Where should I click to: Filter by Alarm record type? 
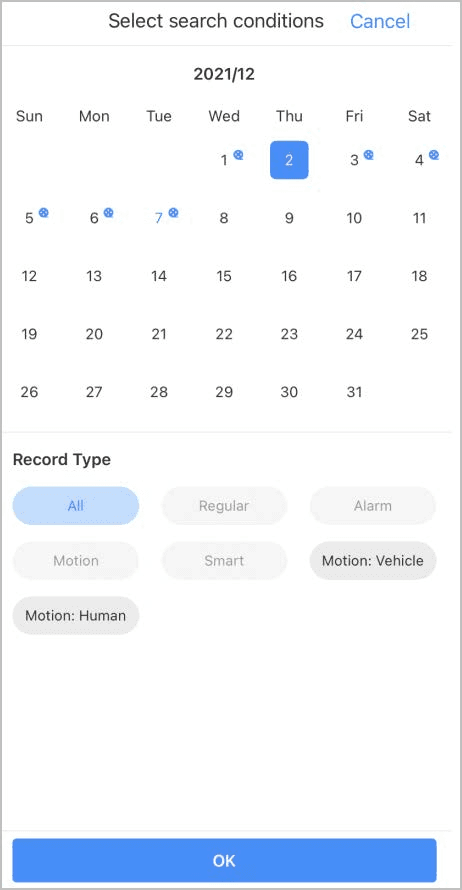pyautogui.click(x=373, y=506)
